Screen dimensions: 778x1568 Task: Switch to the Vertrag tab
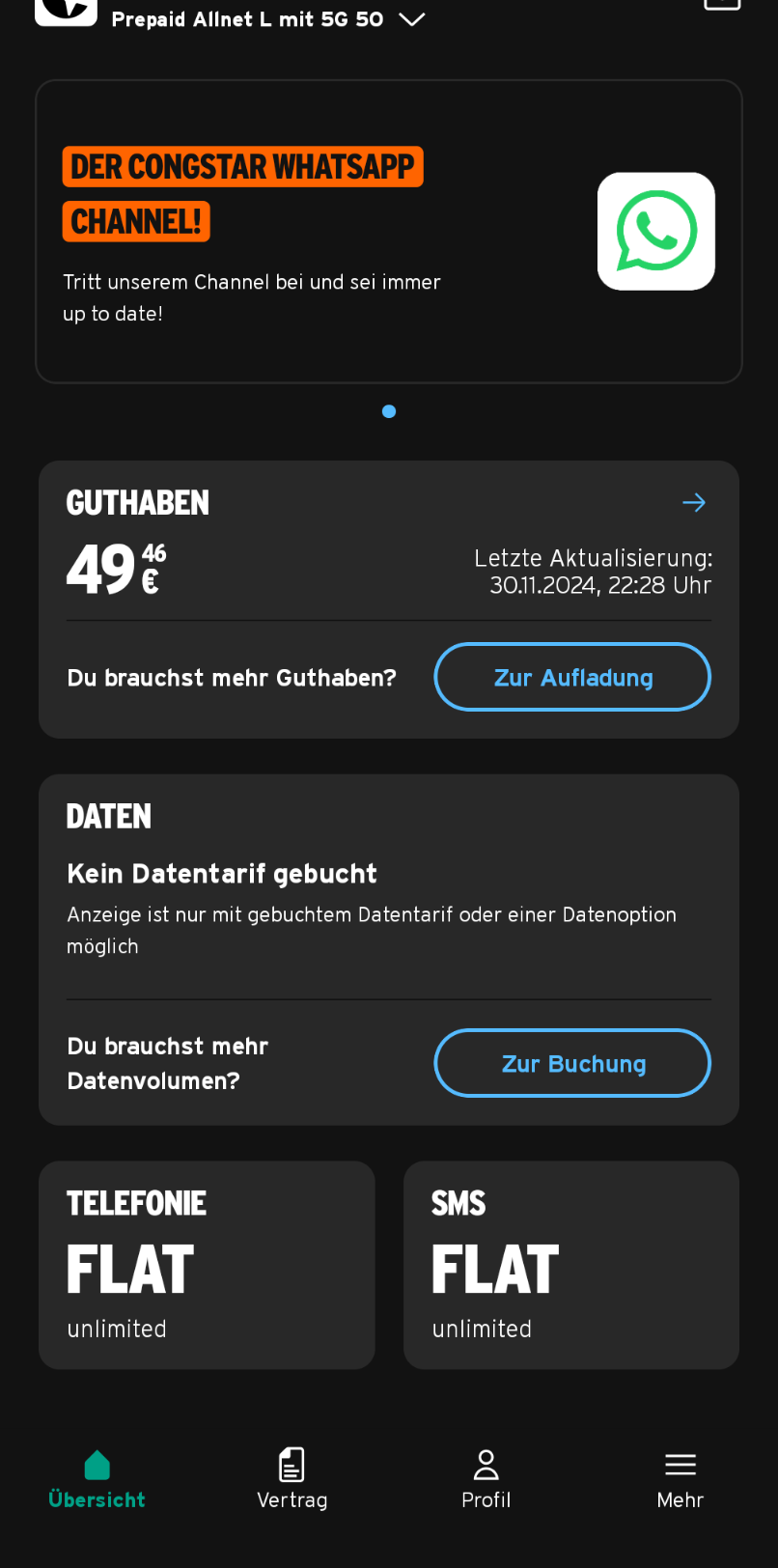coord(292,1479)
